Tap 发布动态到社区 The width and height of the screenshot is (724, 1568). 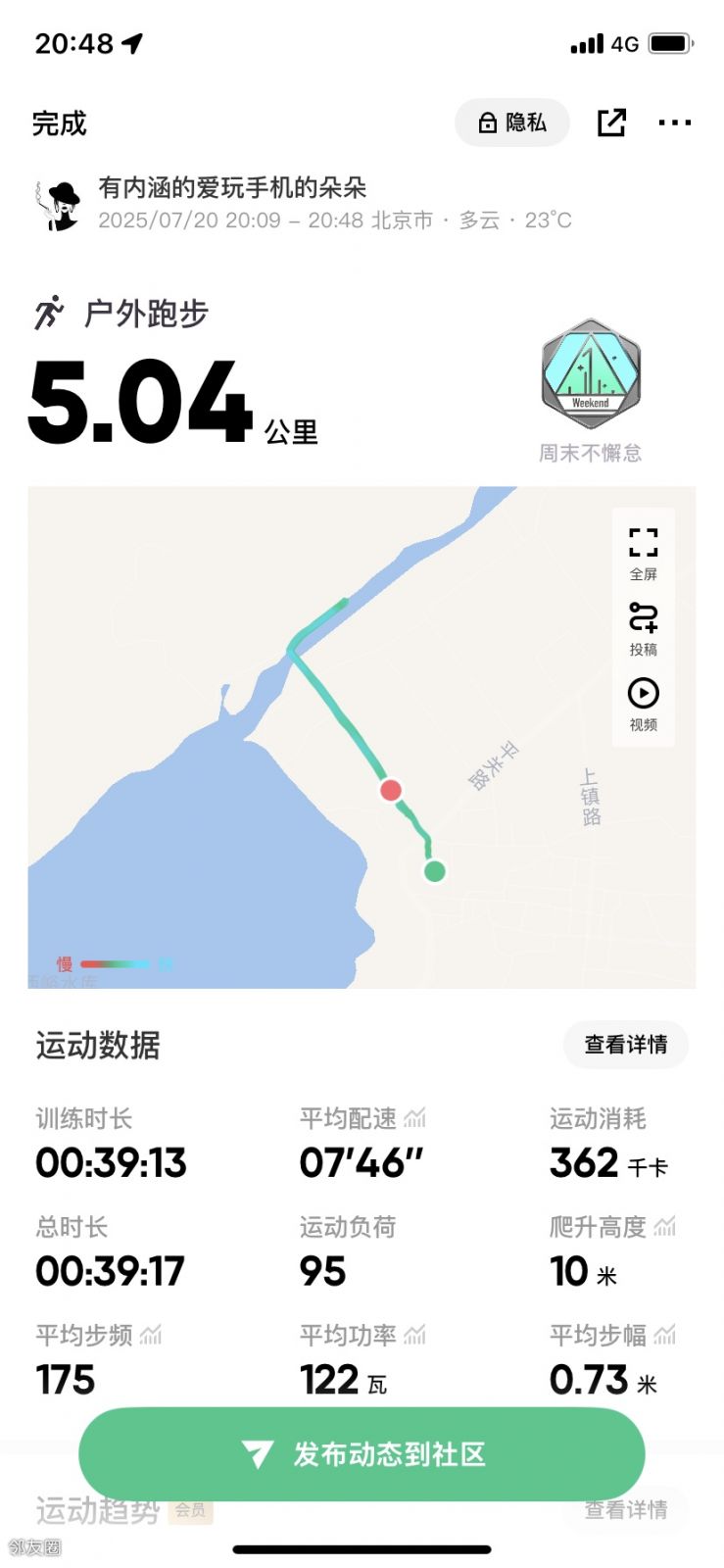pyautogui.click(x=362, y=1454)
